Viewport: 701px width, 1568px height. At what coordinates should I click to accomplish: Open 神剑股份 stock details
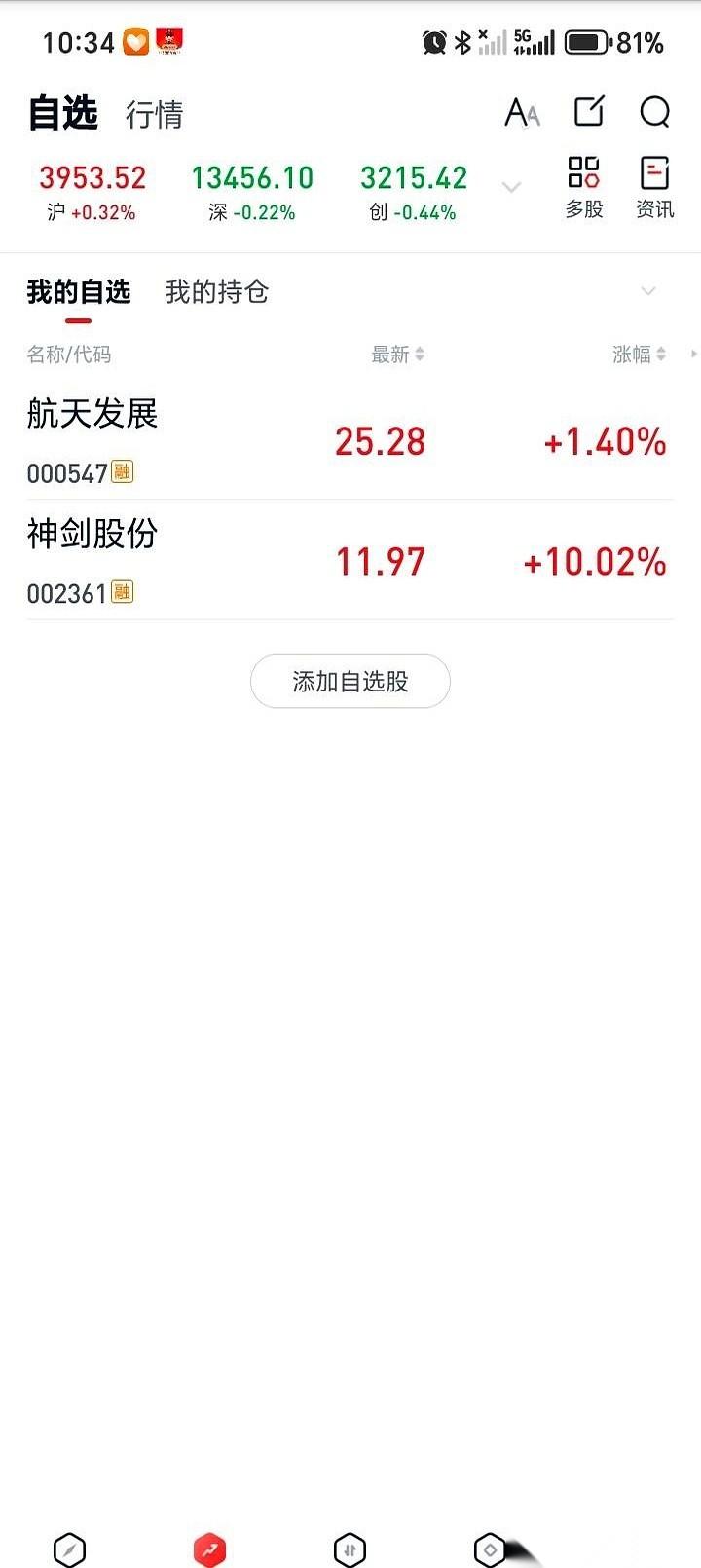click(x=92, y=560)
